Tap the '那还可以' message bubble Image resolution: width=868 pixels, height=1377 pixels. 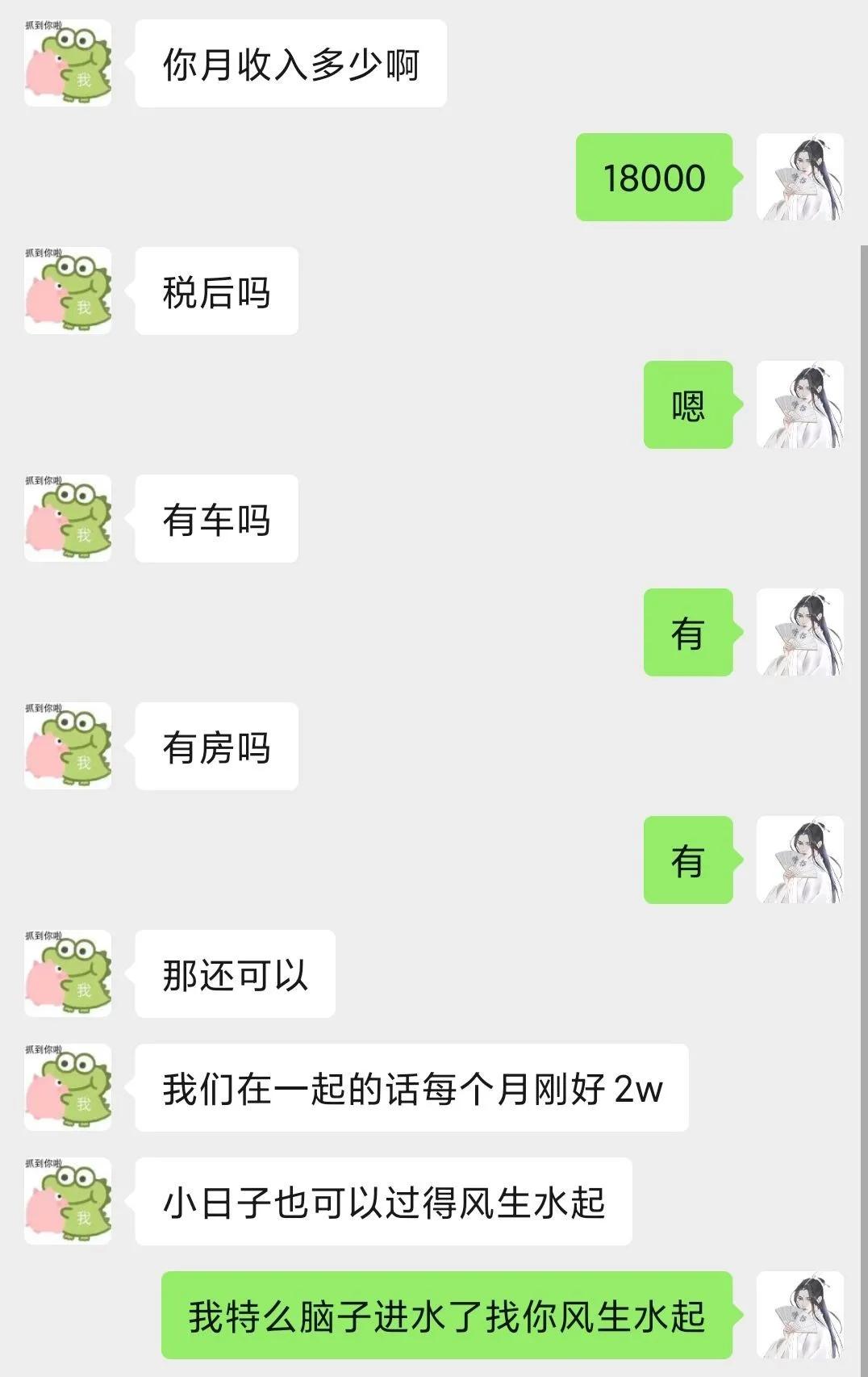(236, 973)
